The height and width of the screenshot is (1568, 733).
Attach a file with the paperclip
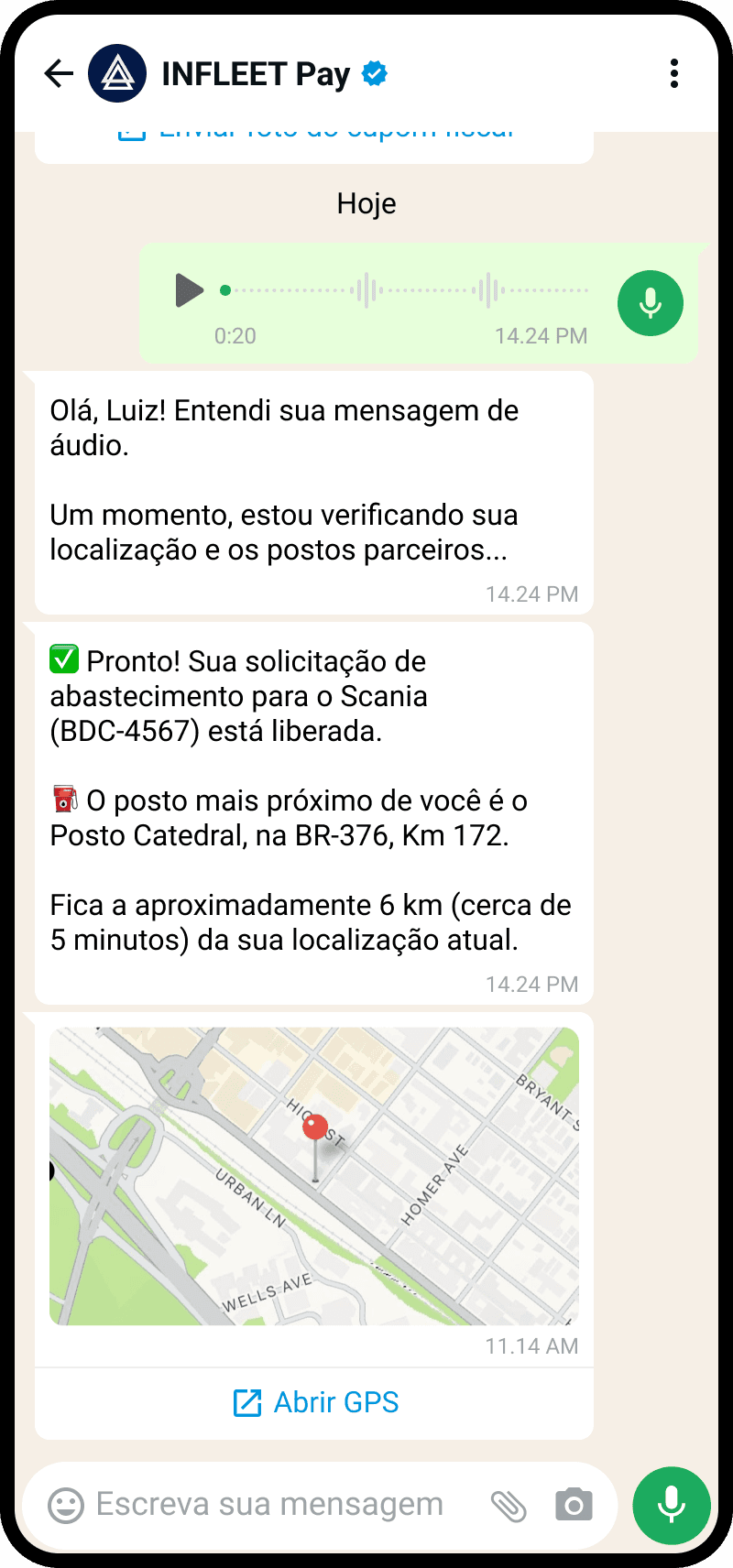point(509,1505)
